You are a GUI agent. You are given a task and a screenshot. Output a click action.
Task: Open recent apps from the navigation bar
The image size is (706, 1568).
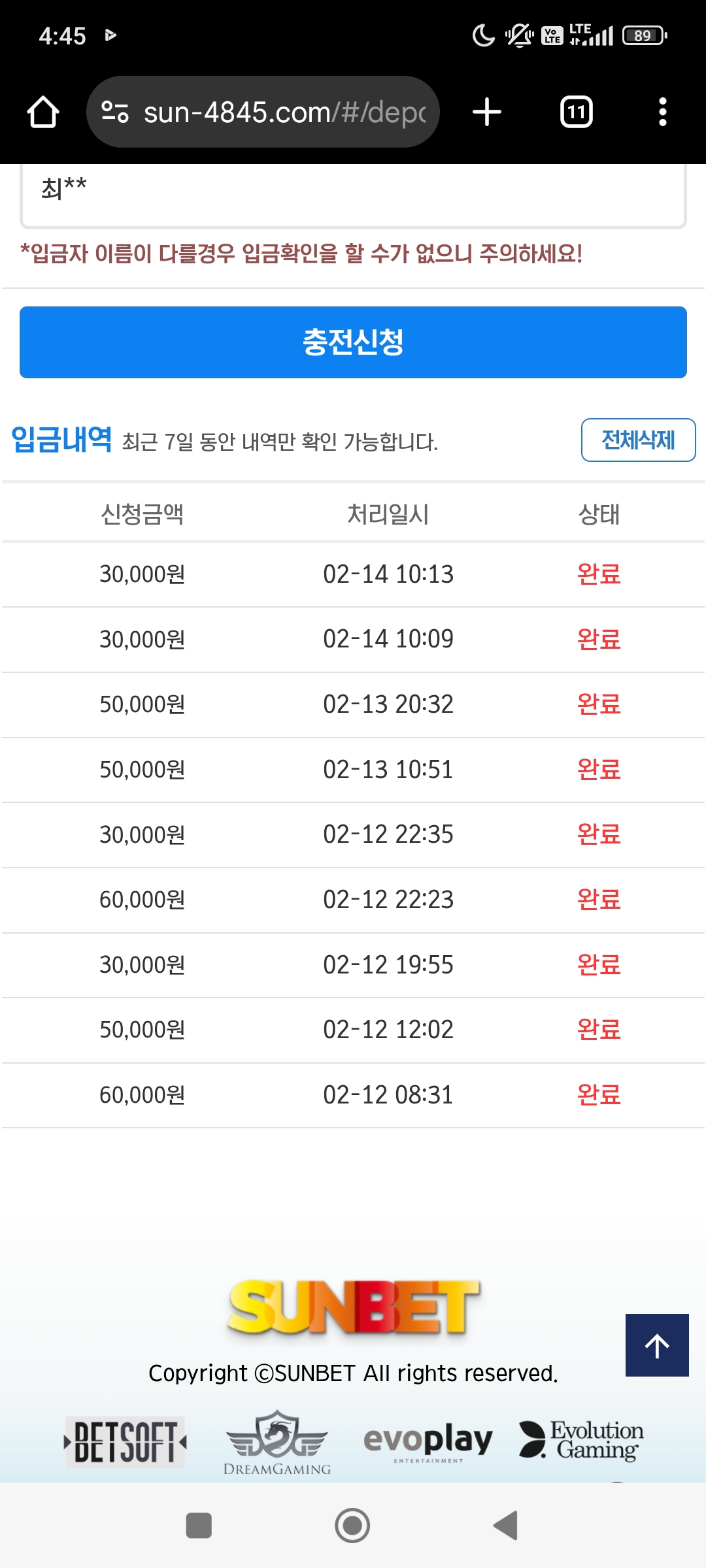pos(199,1526)
